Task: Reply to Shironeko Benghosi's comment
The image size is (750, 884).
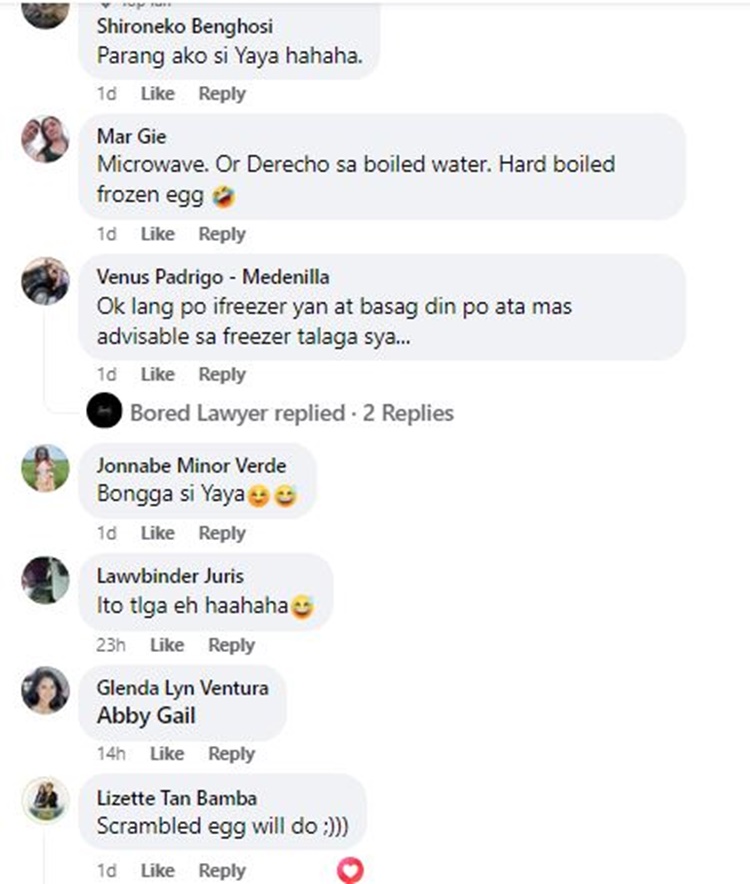Action: pyautogui.click(x=221, y=94)
